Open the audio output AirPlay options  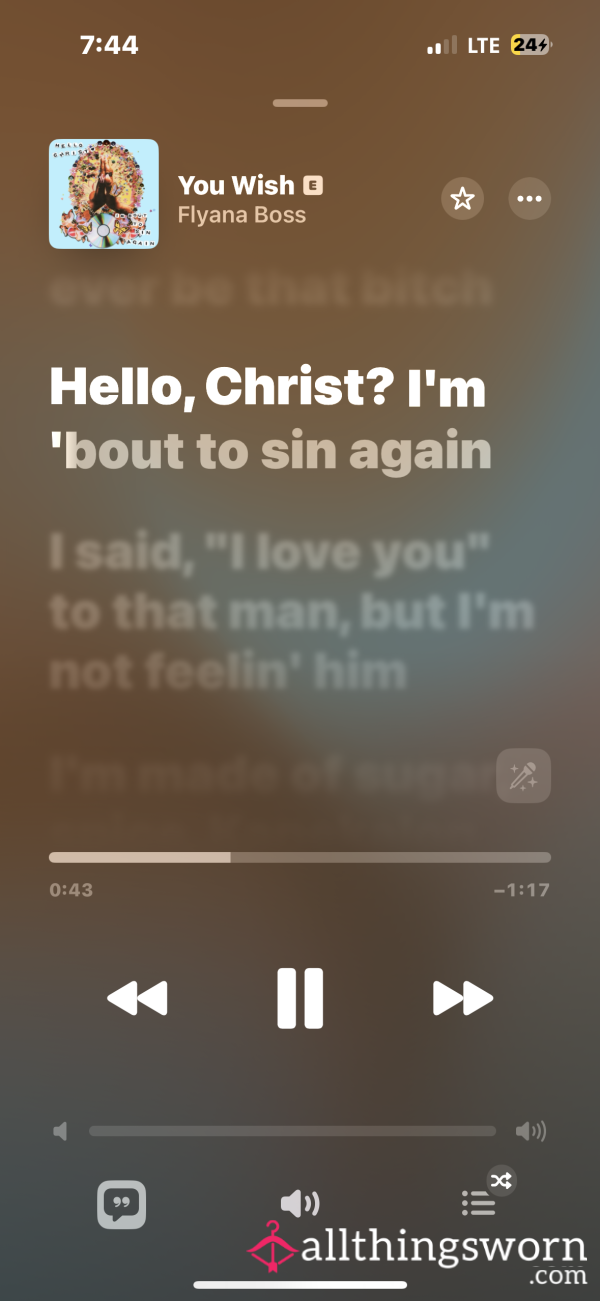pos(300,1203)
